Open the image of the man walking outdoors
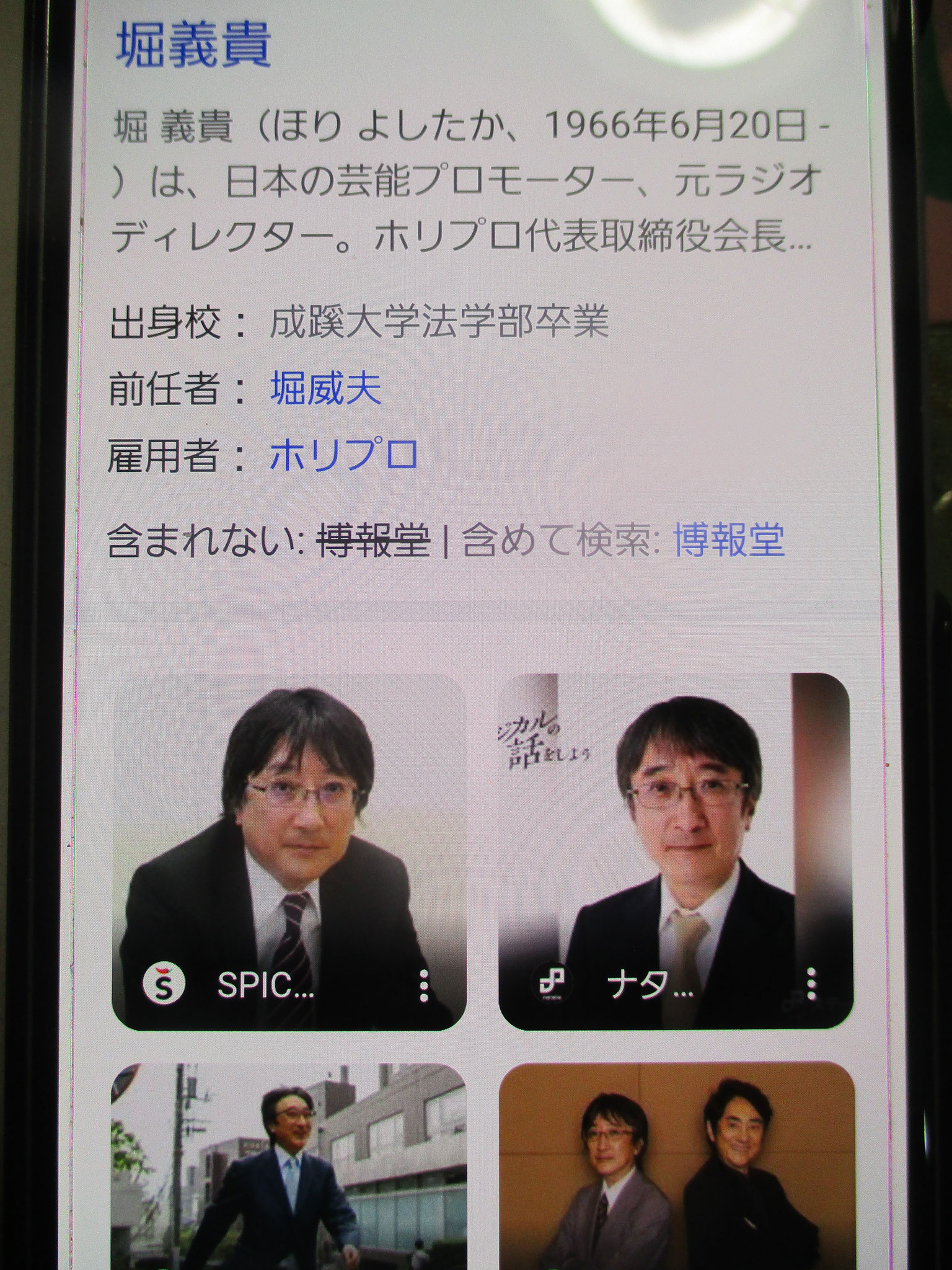The width and height of the screenshot is (952, 1270). [x=289, y=1166]
